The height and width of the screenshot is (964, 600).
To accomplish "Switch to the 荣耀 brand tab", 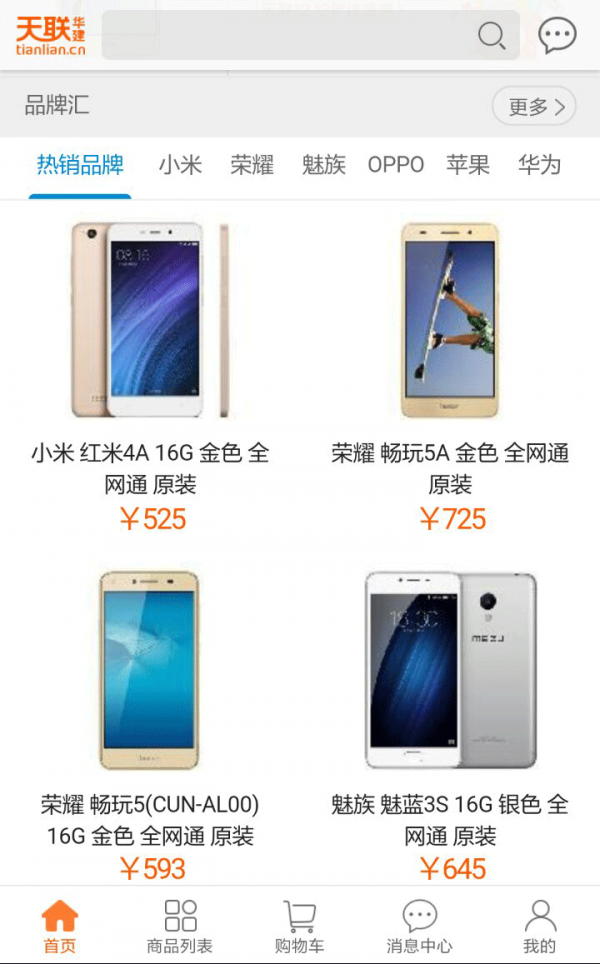I will (252, 165).
